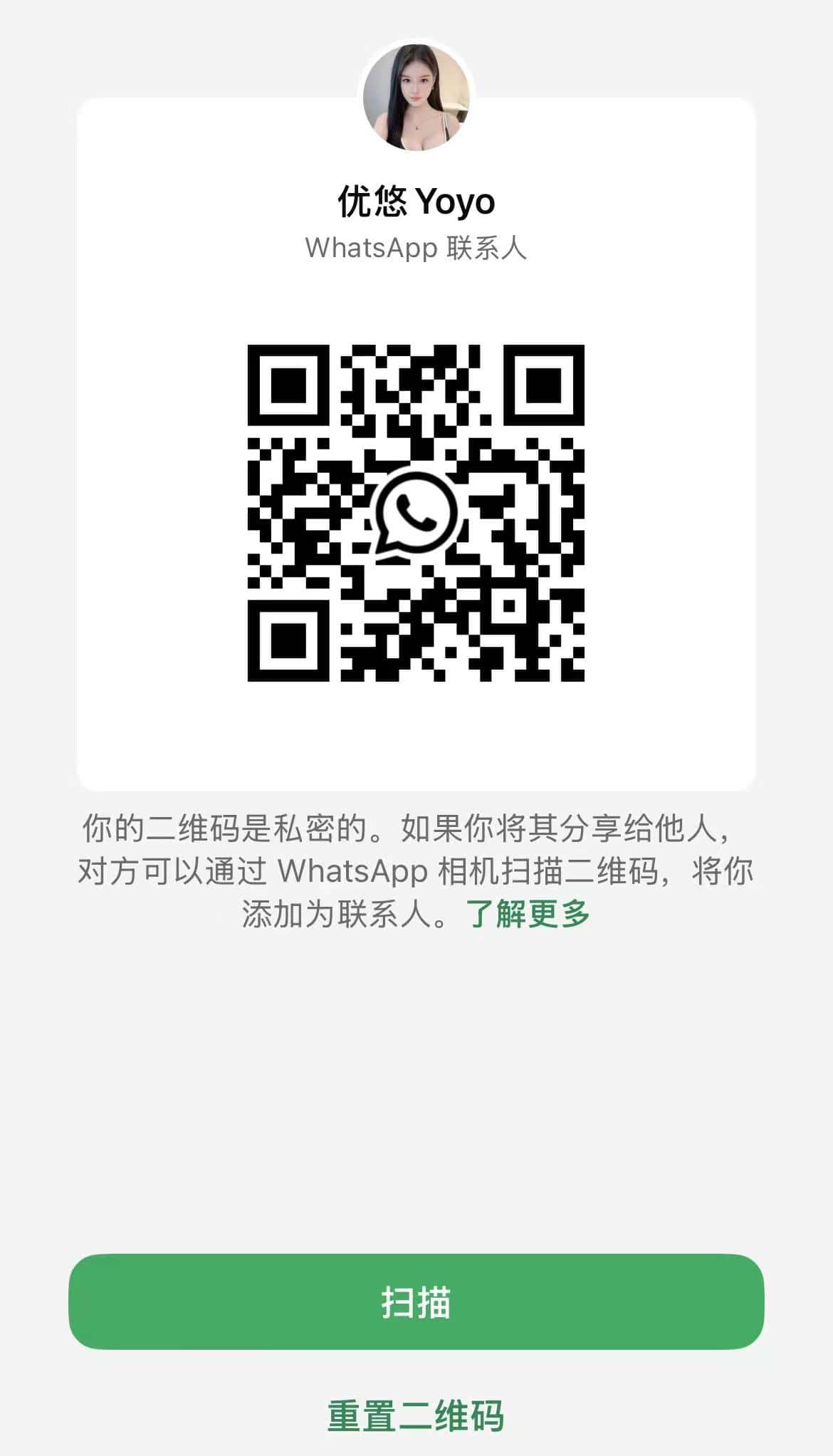Open the 了解更多 learn more link
The height and width of the screenshot is (1456, 833).
click(x=528, y=914)
